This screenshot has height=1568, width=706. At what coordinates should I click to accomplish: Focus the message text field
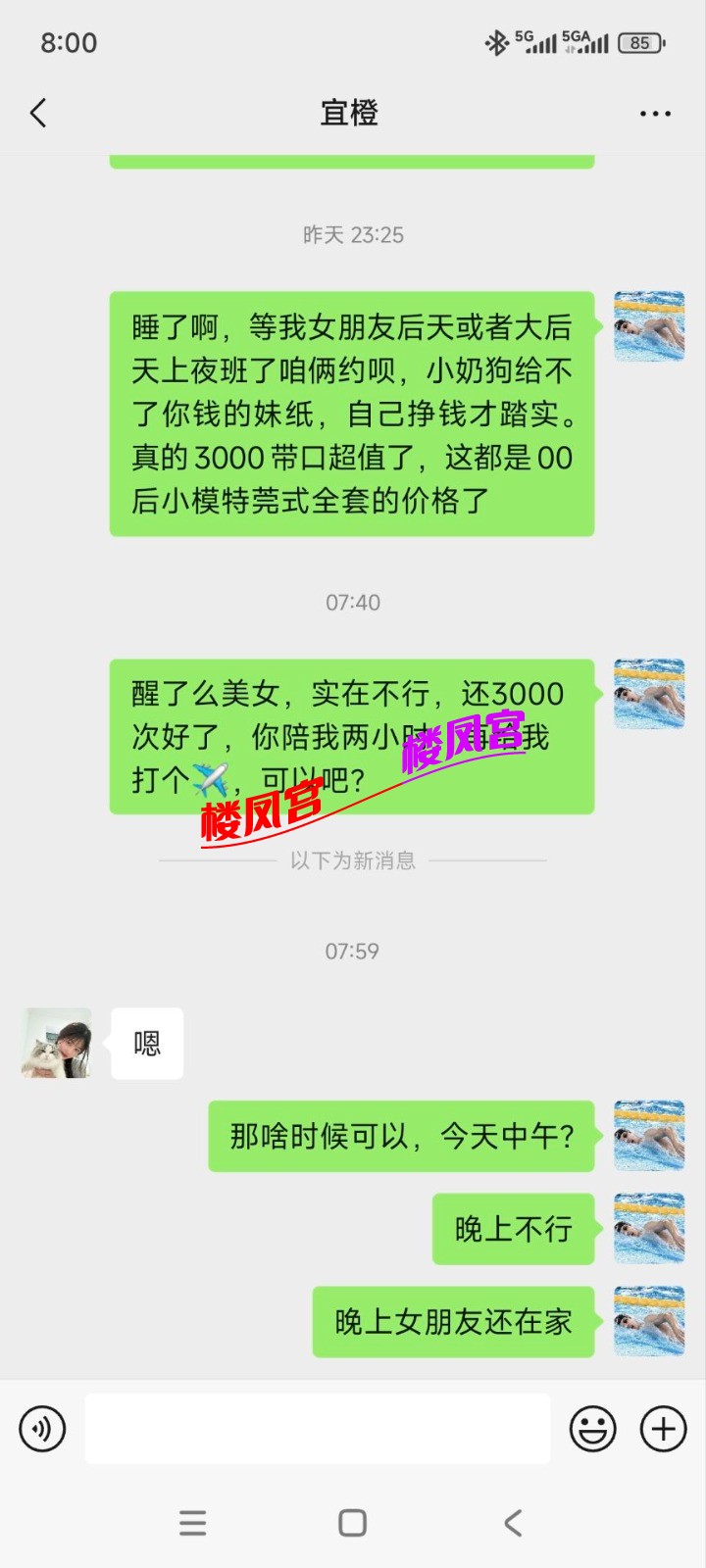(317, 1429)
